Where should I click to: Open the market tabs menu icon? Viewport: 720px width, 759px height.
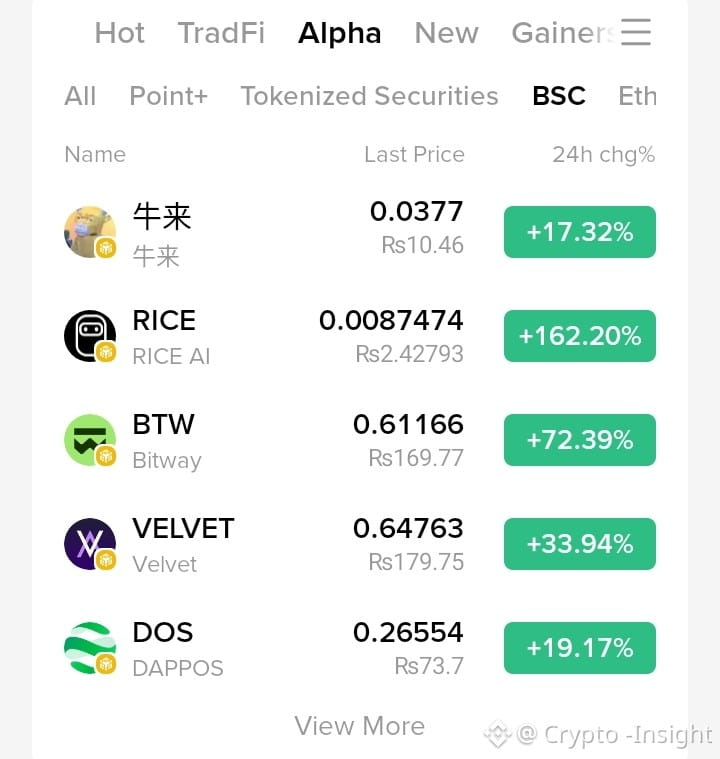click(636, 32)
